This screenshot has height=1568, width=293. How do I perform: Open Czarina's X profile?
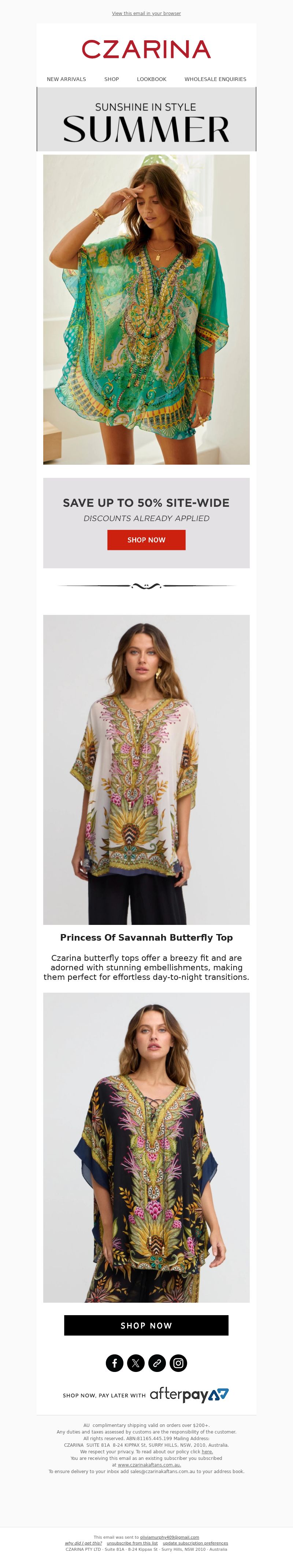(x=136, y=1363)
